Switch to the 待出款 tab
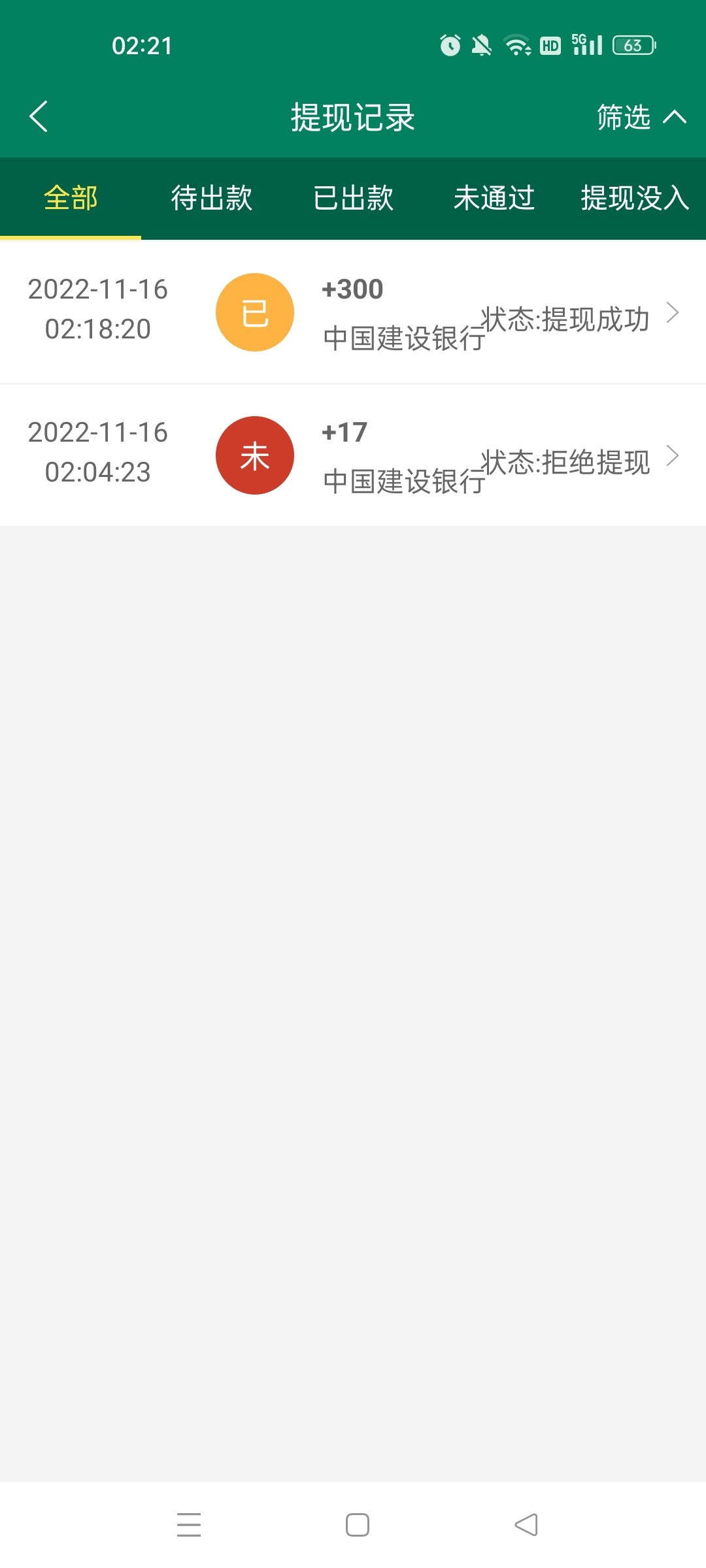706x1568 pixels. click(x=212, y=198)
